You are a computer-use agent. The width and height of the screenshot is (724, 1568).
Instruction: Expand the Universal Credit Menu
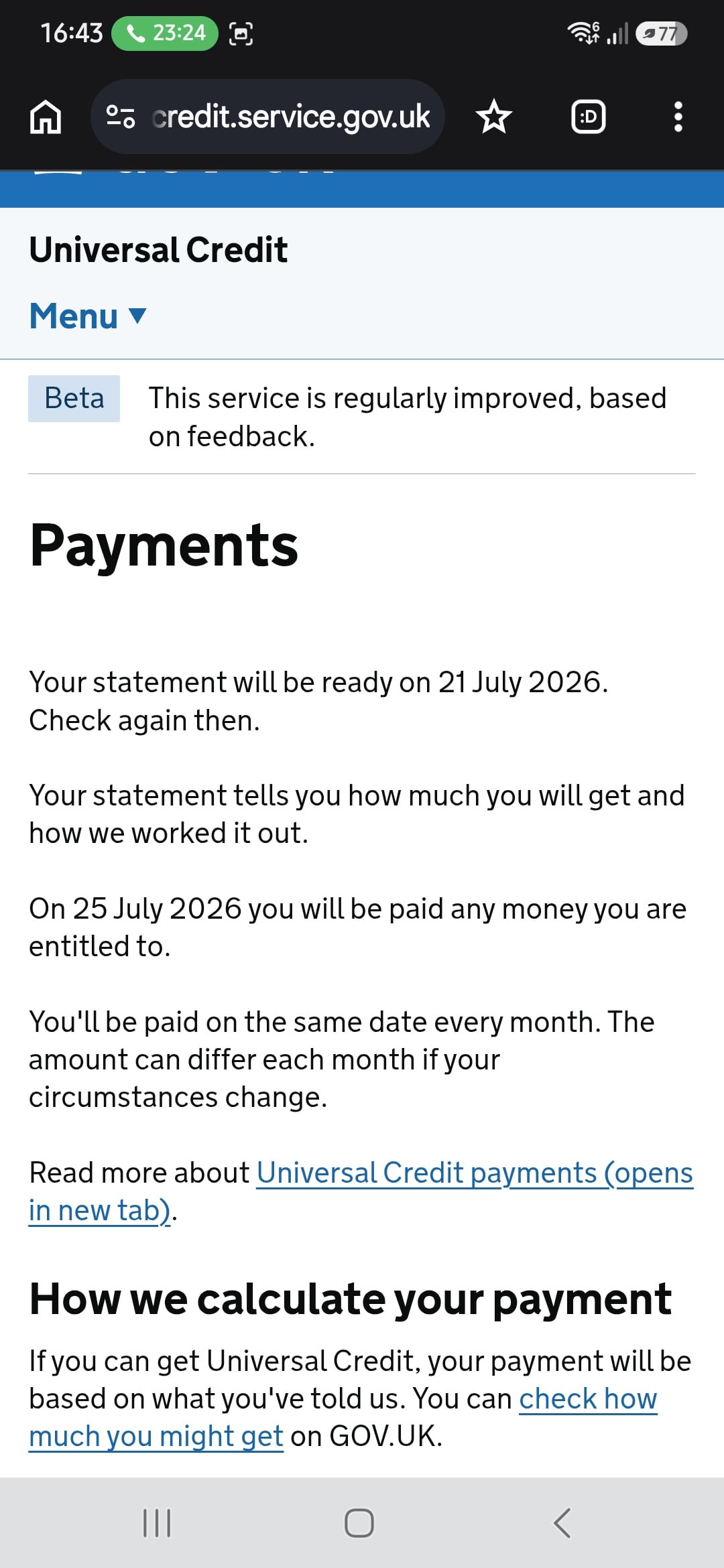click(x=88, y=316)
